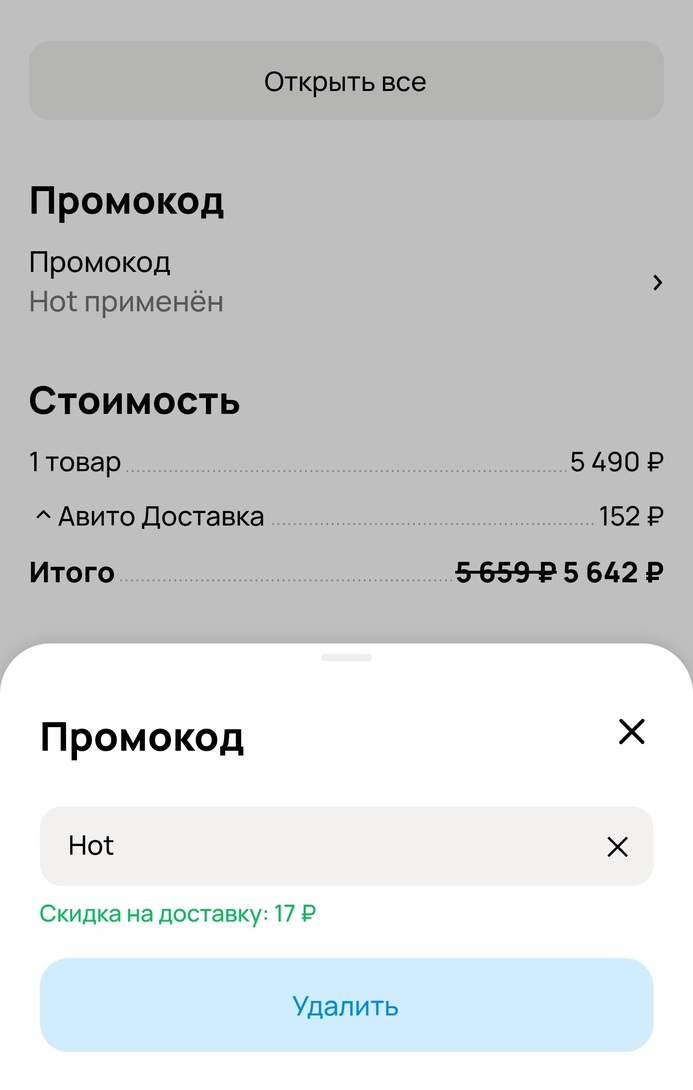693x1090 pixels.
Task: Tap Удалить to remove the promo code
Action: click(x=346, y=1005)
